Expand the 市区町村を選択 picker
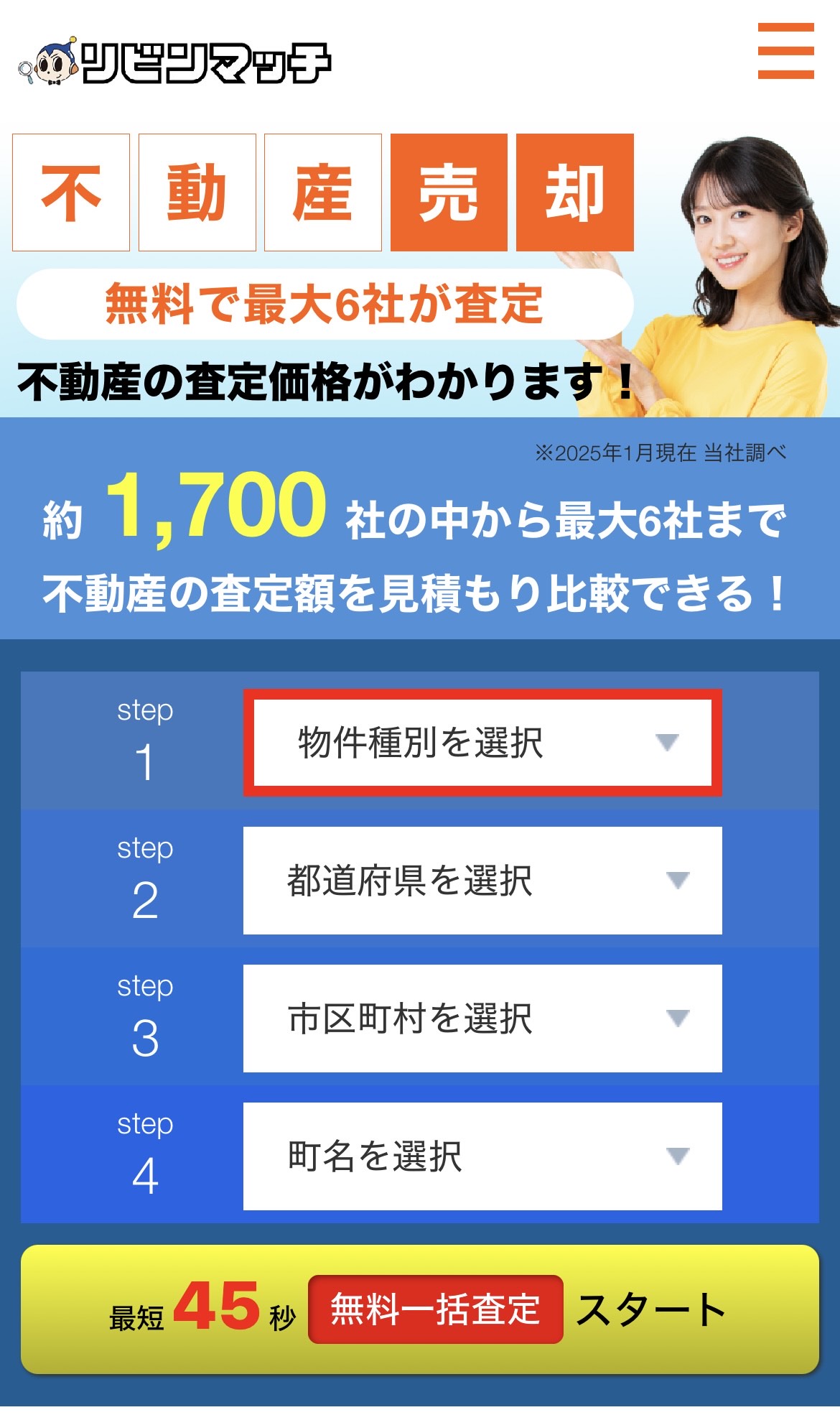The height and width of the screenshot is (1415, 840). click(482, 1019)
